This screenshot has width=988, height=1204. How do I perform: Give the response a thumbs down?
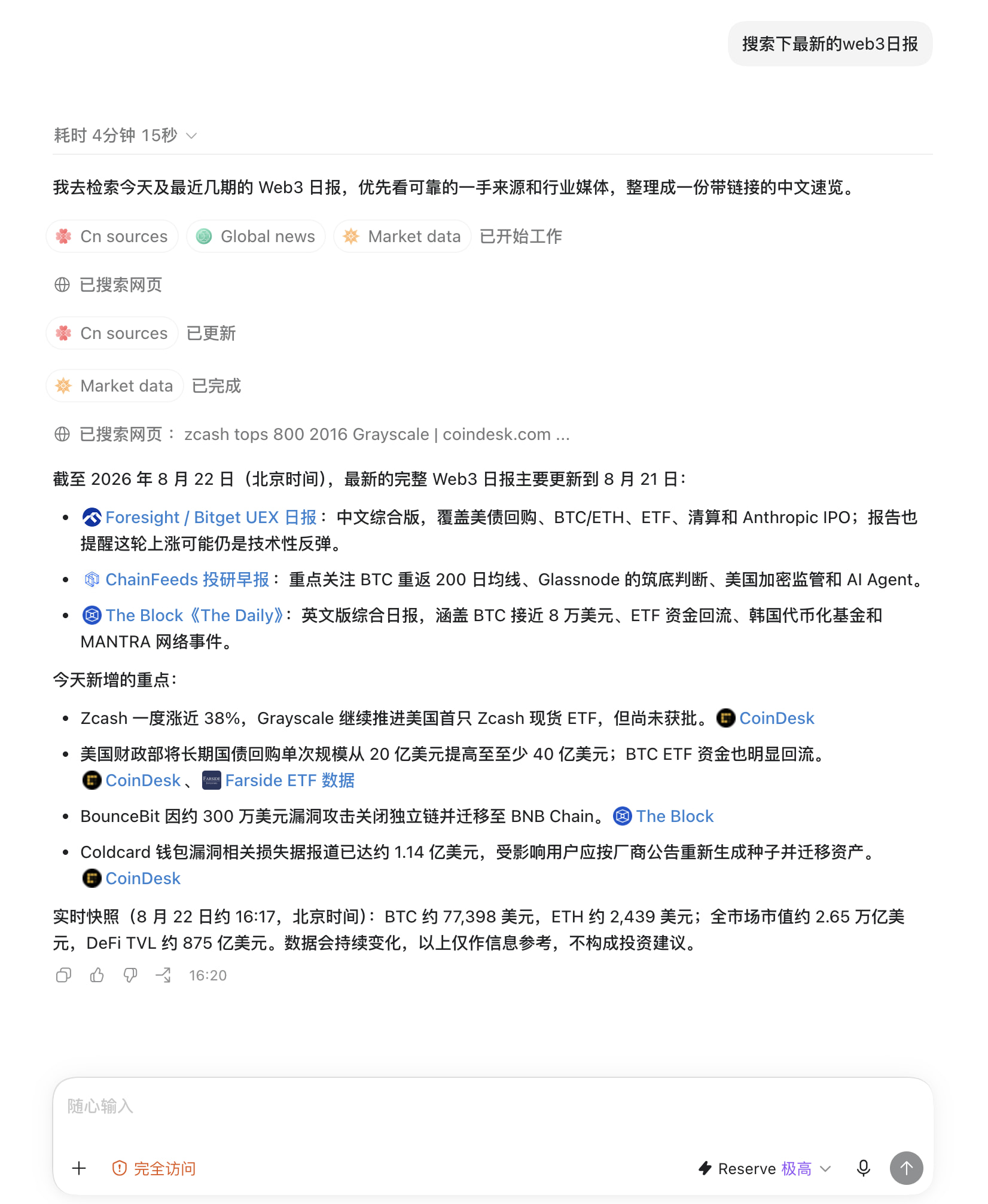(x=130, y=975)
